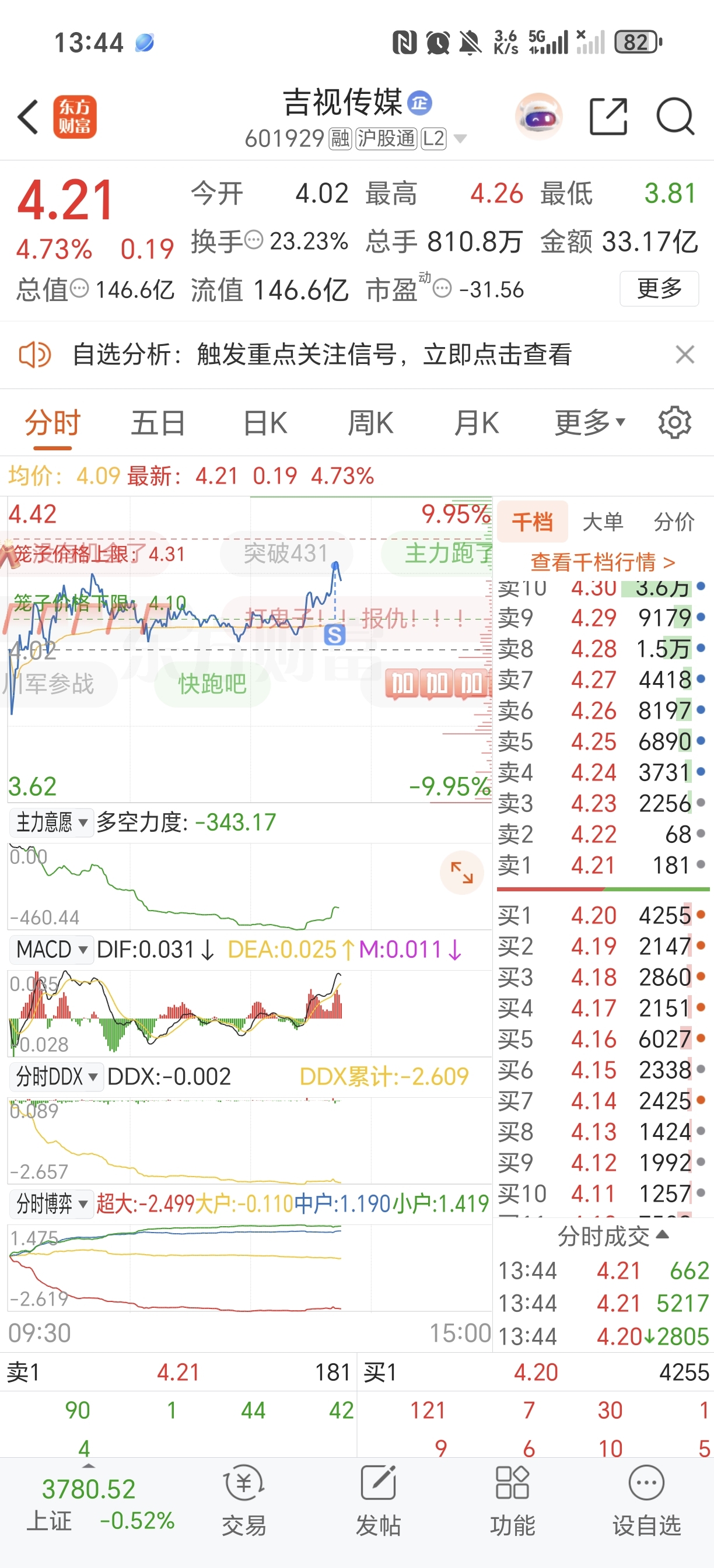Switch order book to 分价 tab
The image size is (714, 1568).
click(x=674, y=521)
